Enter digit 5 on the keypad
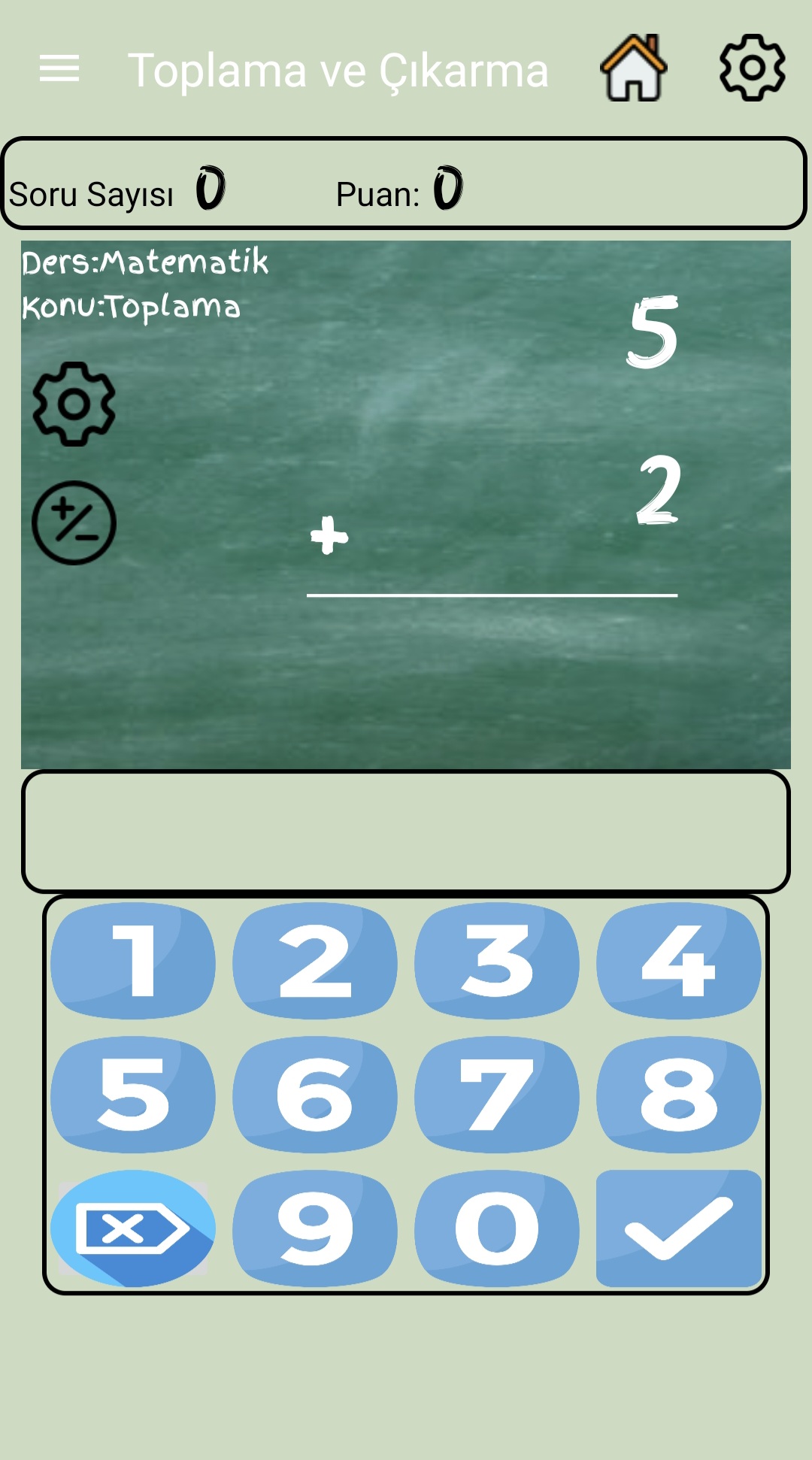This screenshot has height=1460, width=812. coord(133,1095)
